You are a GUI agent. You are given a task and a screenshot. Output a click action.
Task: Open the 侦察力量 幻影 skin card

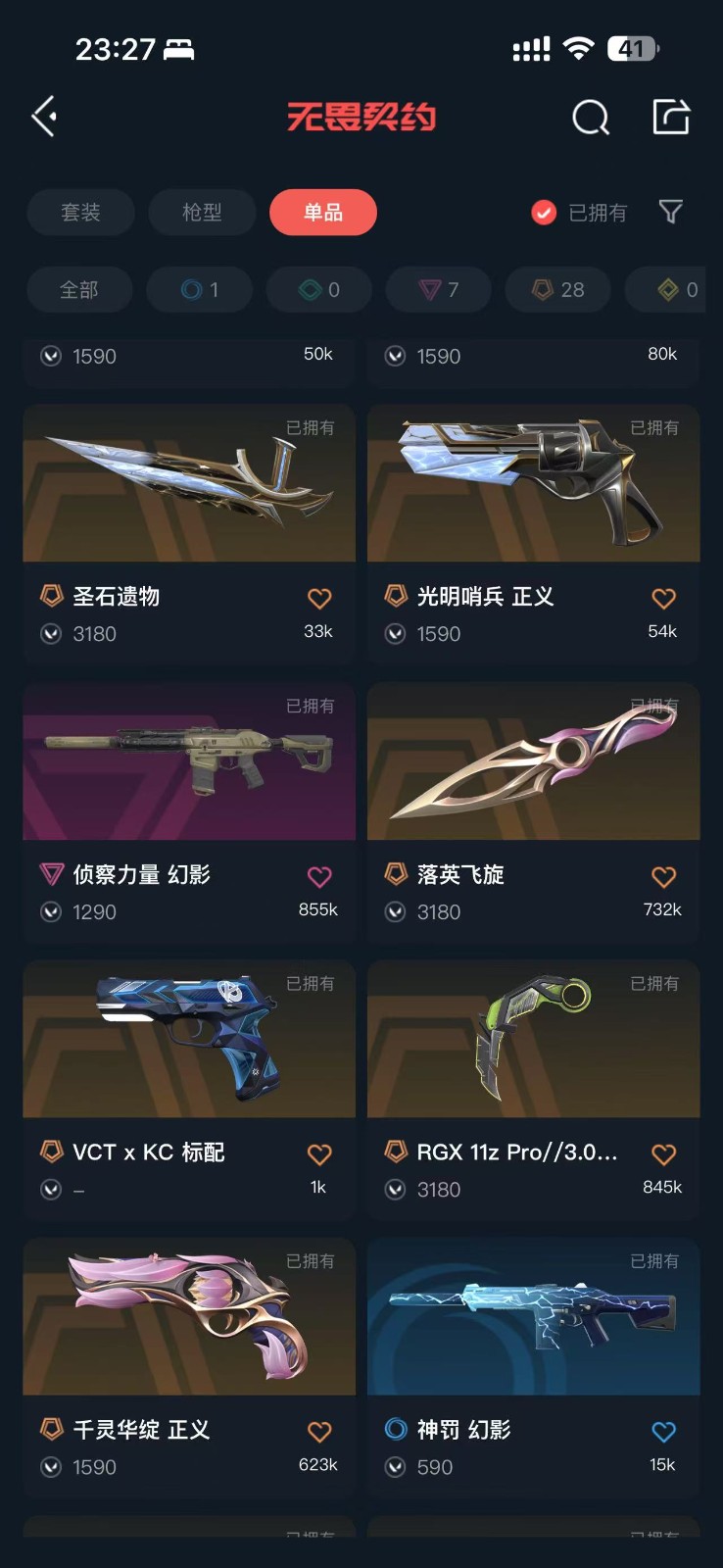(x=189, y=813)
